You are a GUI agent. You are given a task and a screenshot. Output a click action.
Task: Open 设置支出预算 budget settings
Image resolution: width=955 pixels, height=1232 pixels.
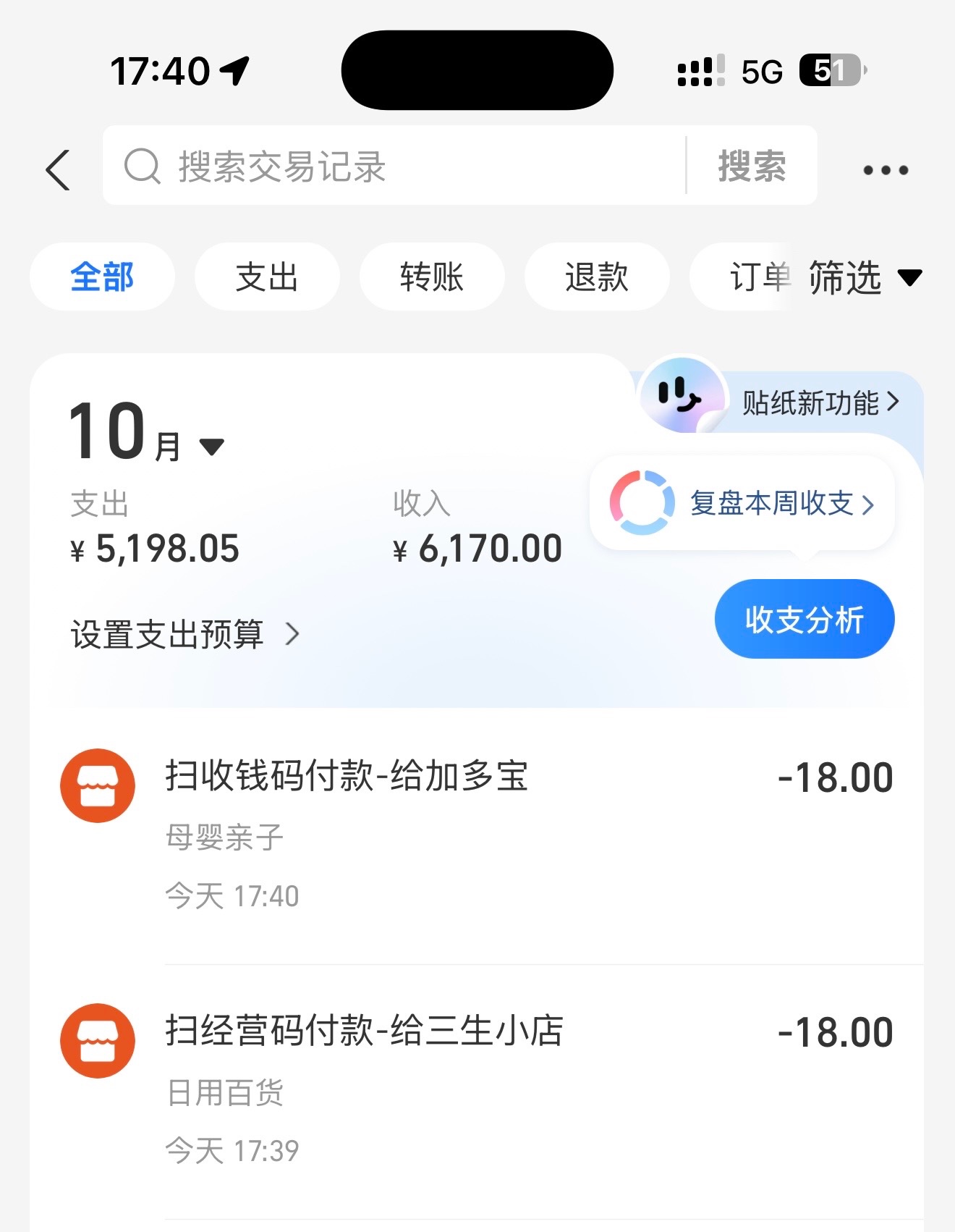tap(184, 635)
